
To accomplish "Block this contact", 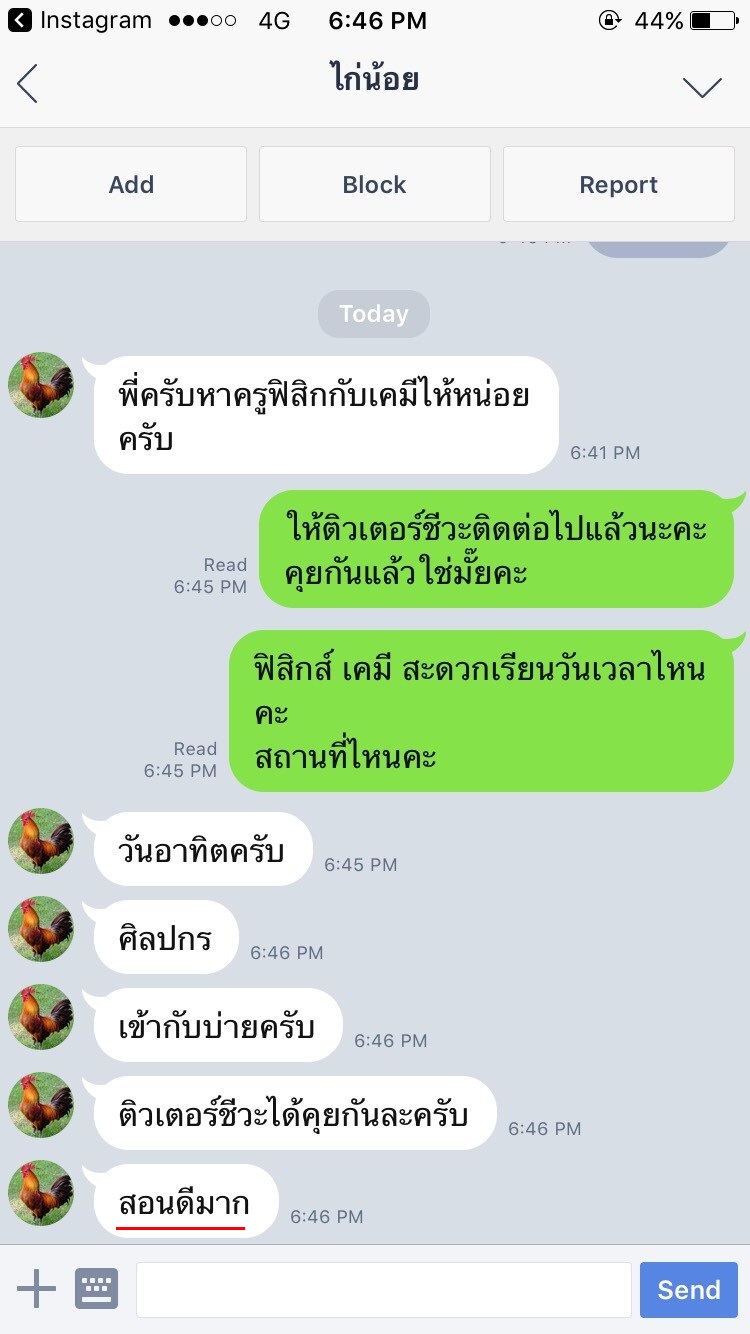I will coord(375,184).
